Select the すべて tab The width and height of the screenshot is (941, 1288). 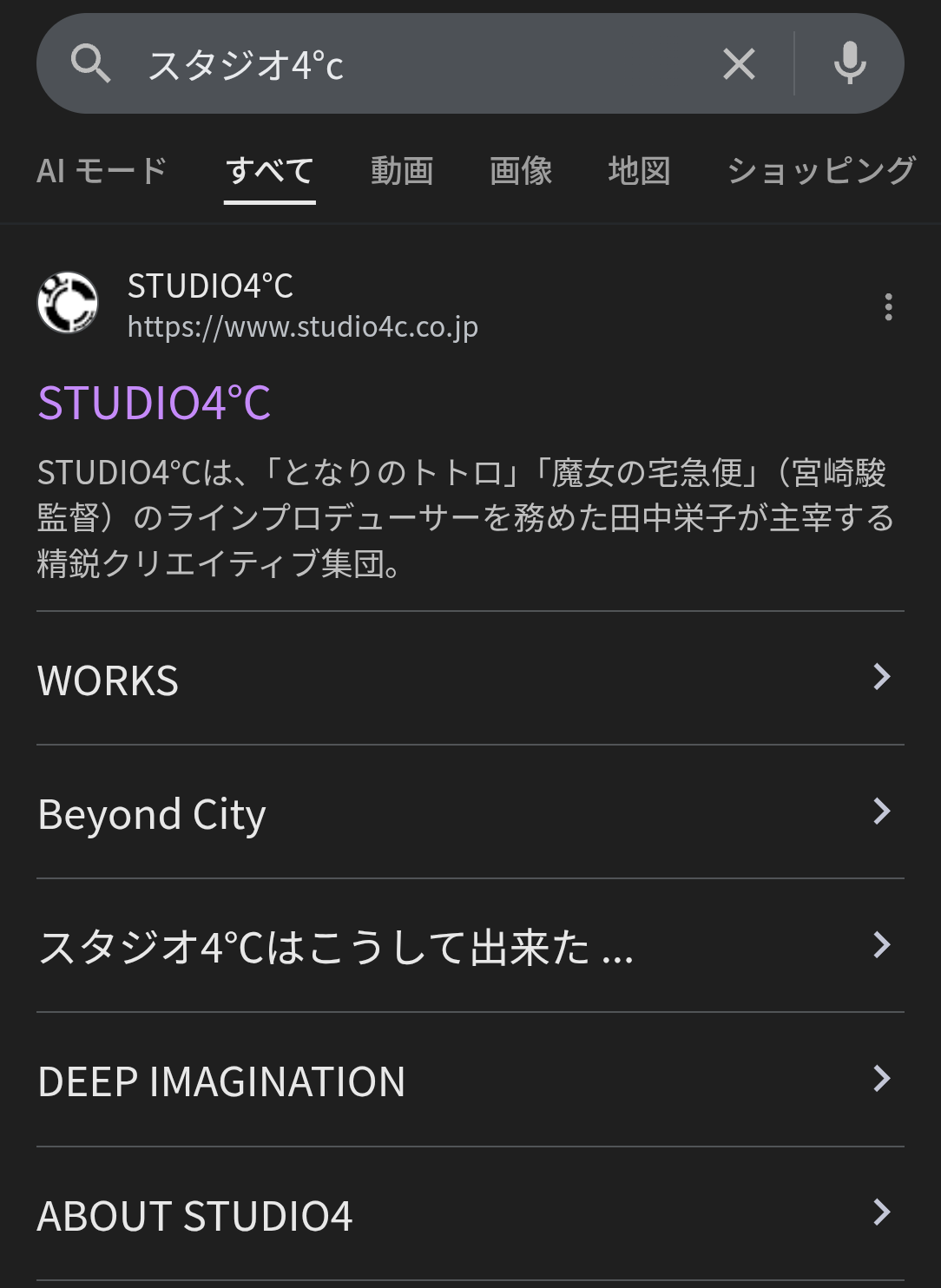(269, 170)
